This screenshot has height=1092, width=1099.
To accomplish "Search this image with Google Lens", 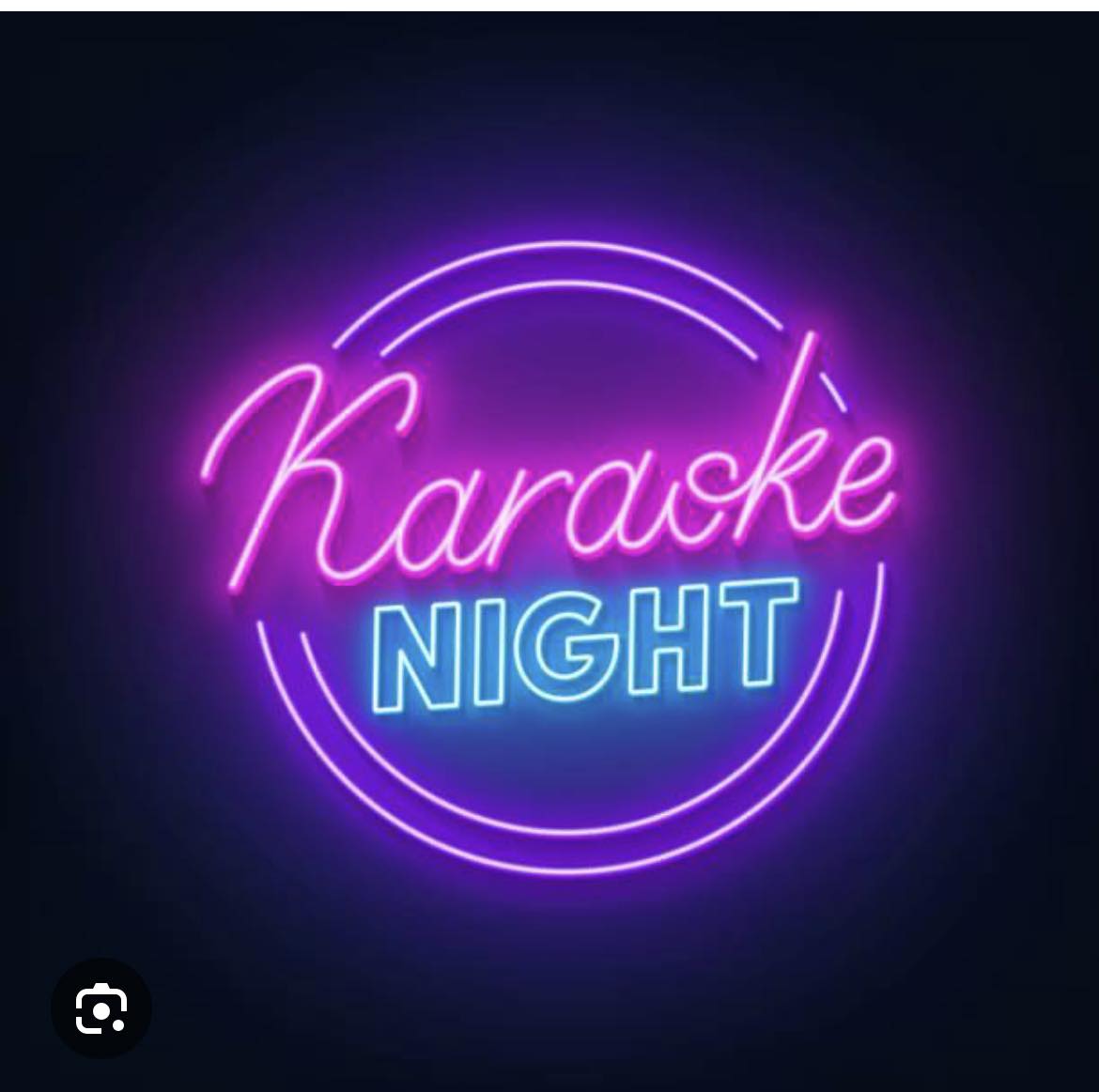I will [101, 1008].
